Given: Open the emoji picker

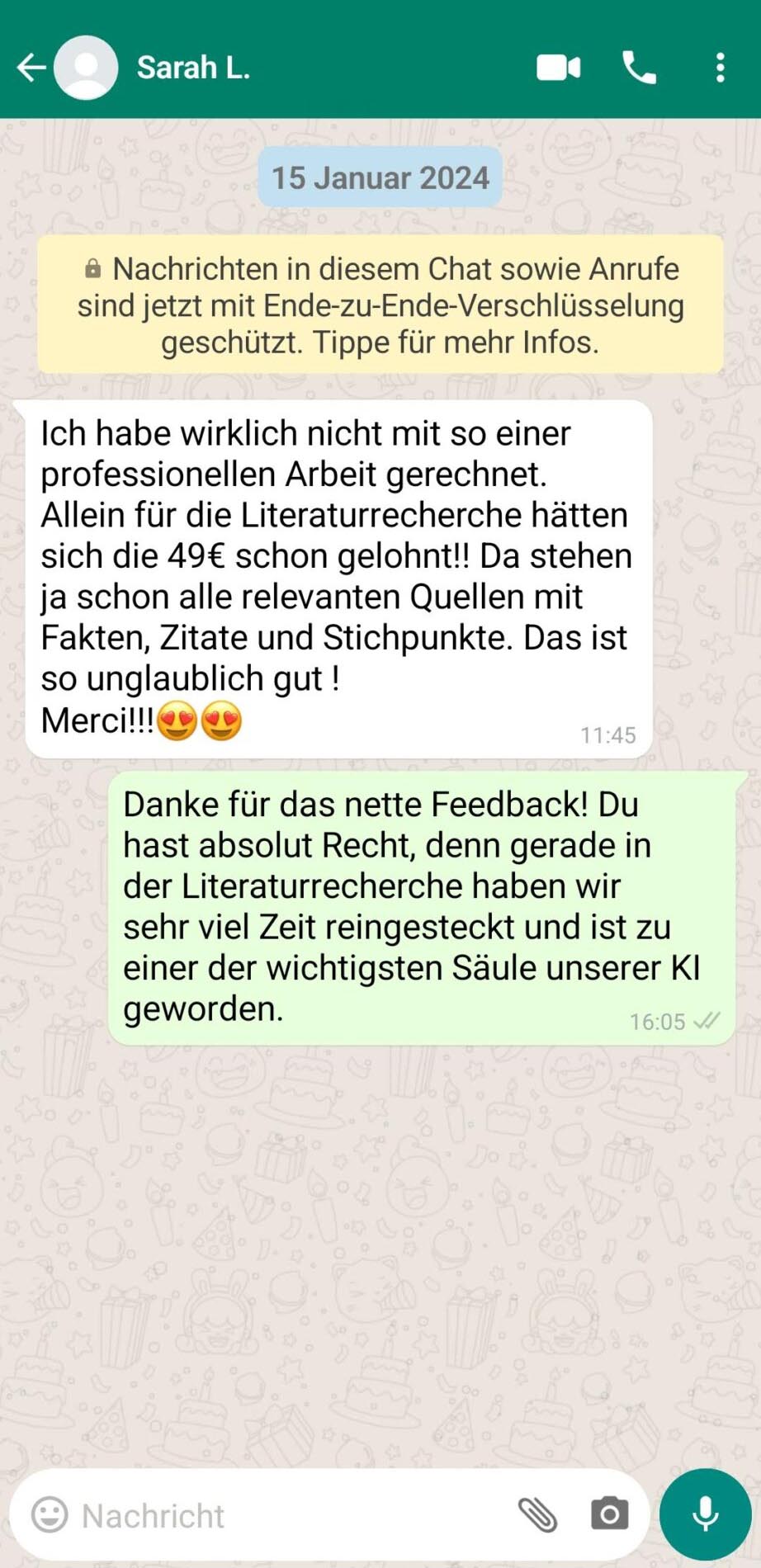Looking at the screenshot, I should click(x=51, y=1515).
